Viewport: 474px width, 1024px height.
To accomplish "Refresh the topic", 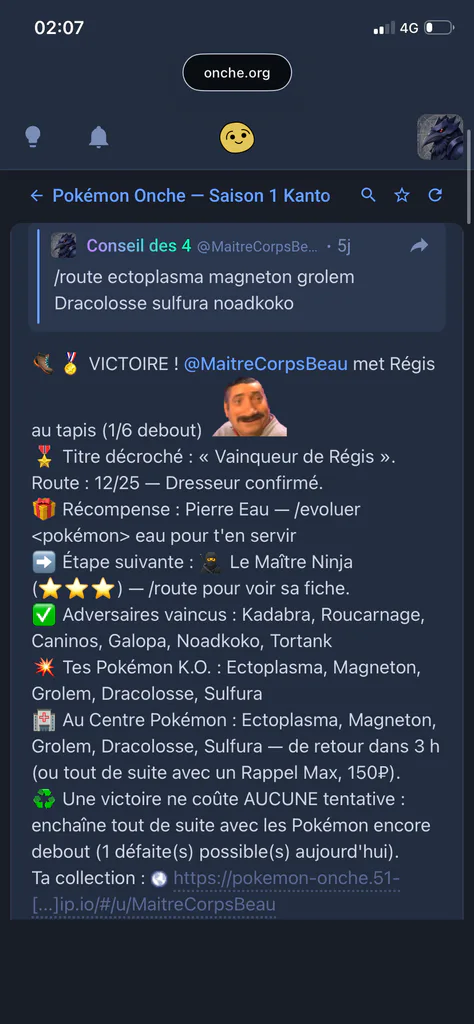I will coord(435,195).
